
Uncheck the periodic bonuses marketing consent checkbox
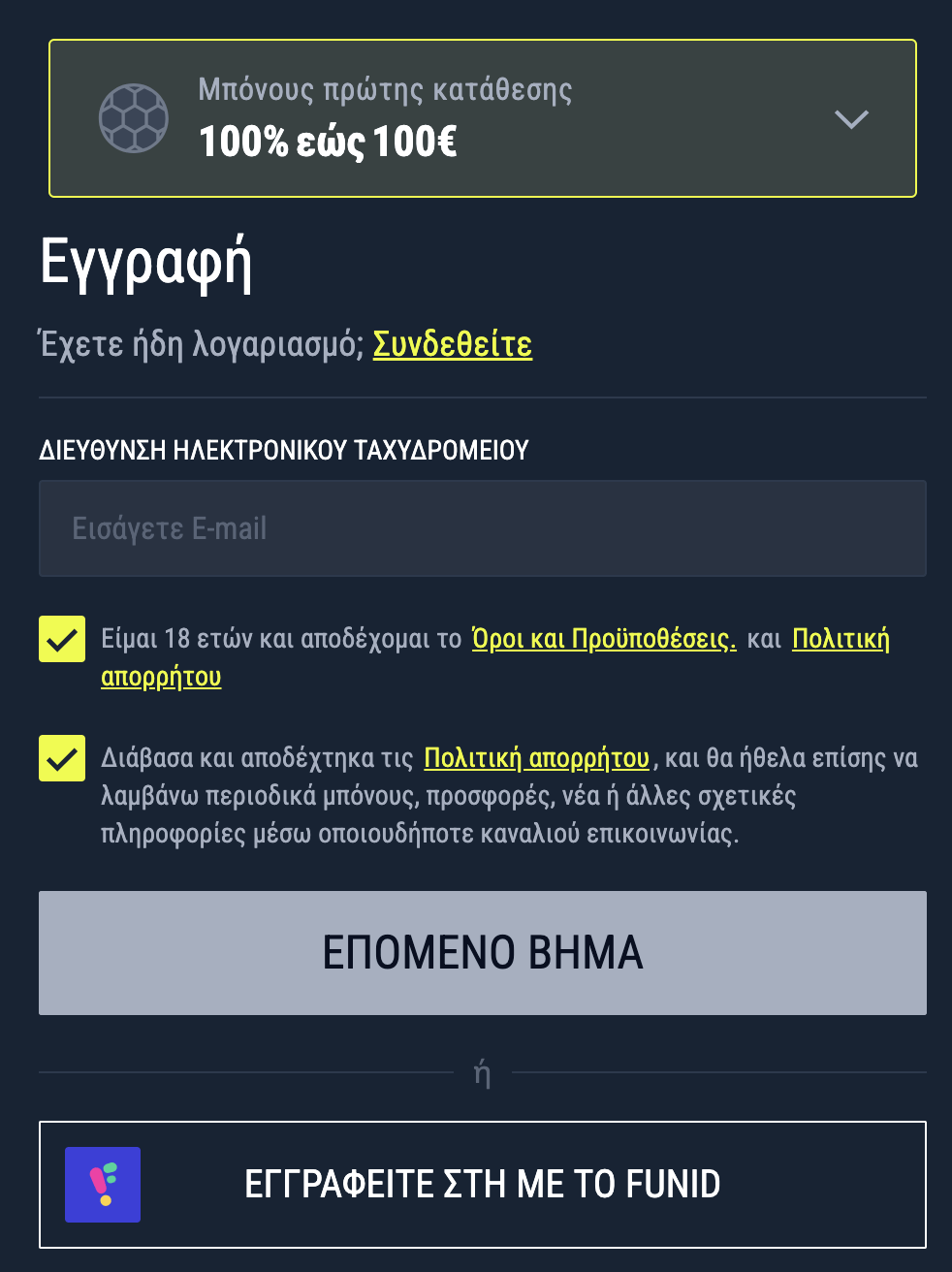click(x=62, y=758)
